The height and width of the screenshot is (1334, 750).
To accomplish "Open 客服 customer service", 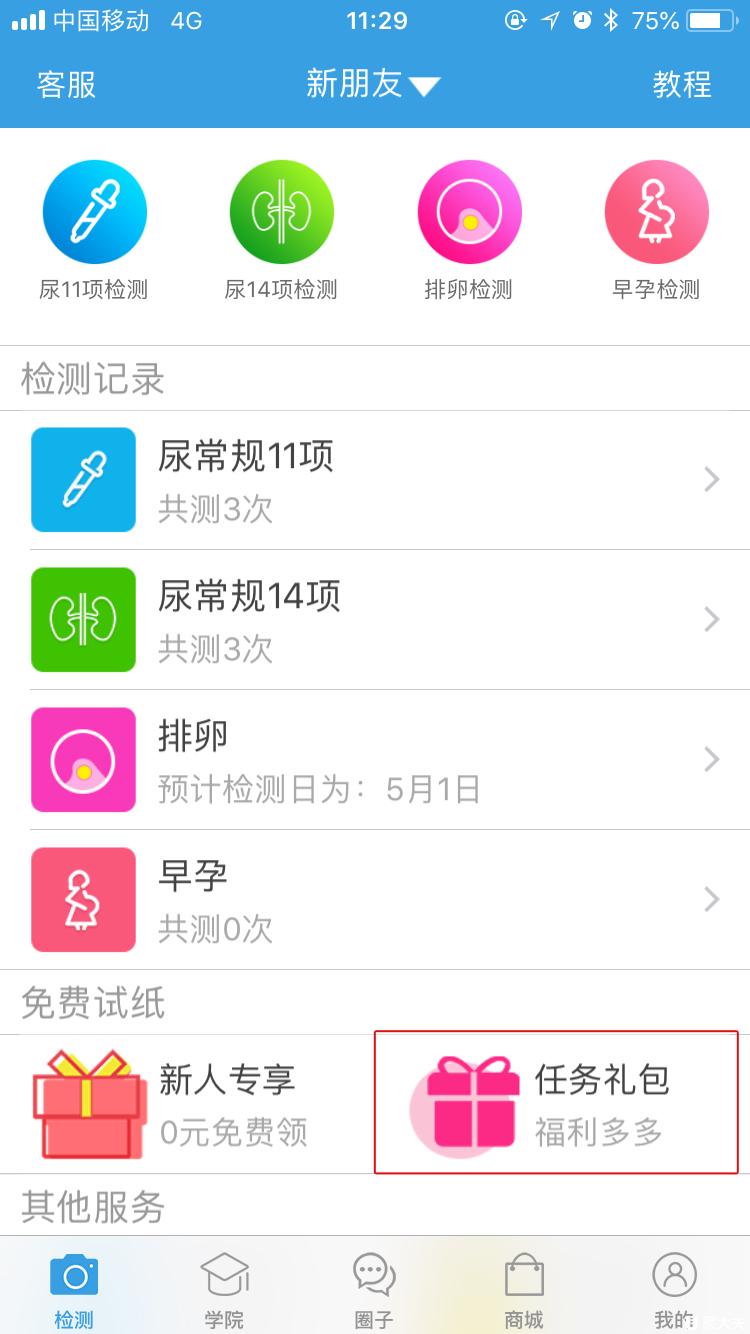I will click(66, 85).
